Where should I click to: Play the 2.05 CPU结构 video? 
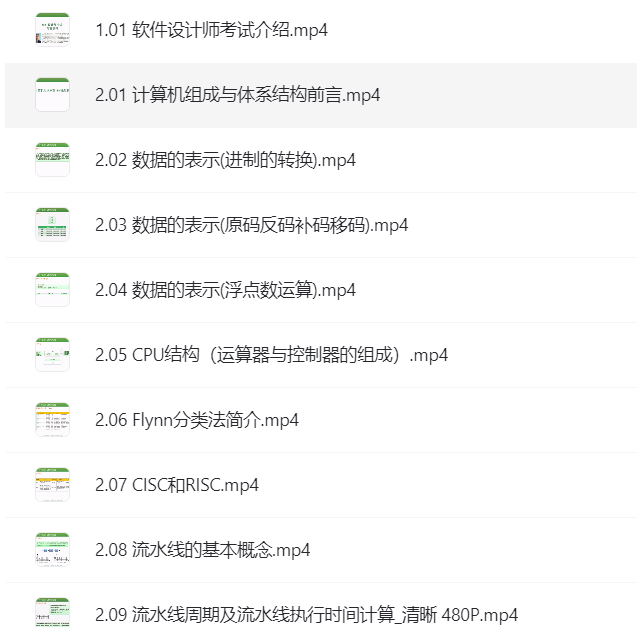pyautogui.click(x=271, y=355)
